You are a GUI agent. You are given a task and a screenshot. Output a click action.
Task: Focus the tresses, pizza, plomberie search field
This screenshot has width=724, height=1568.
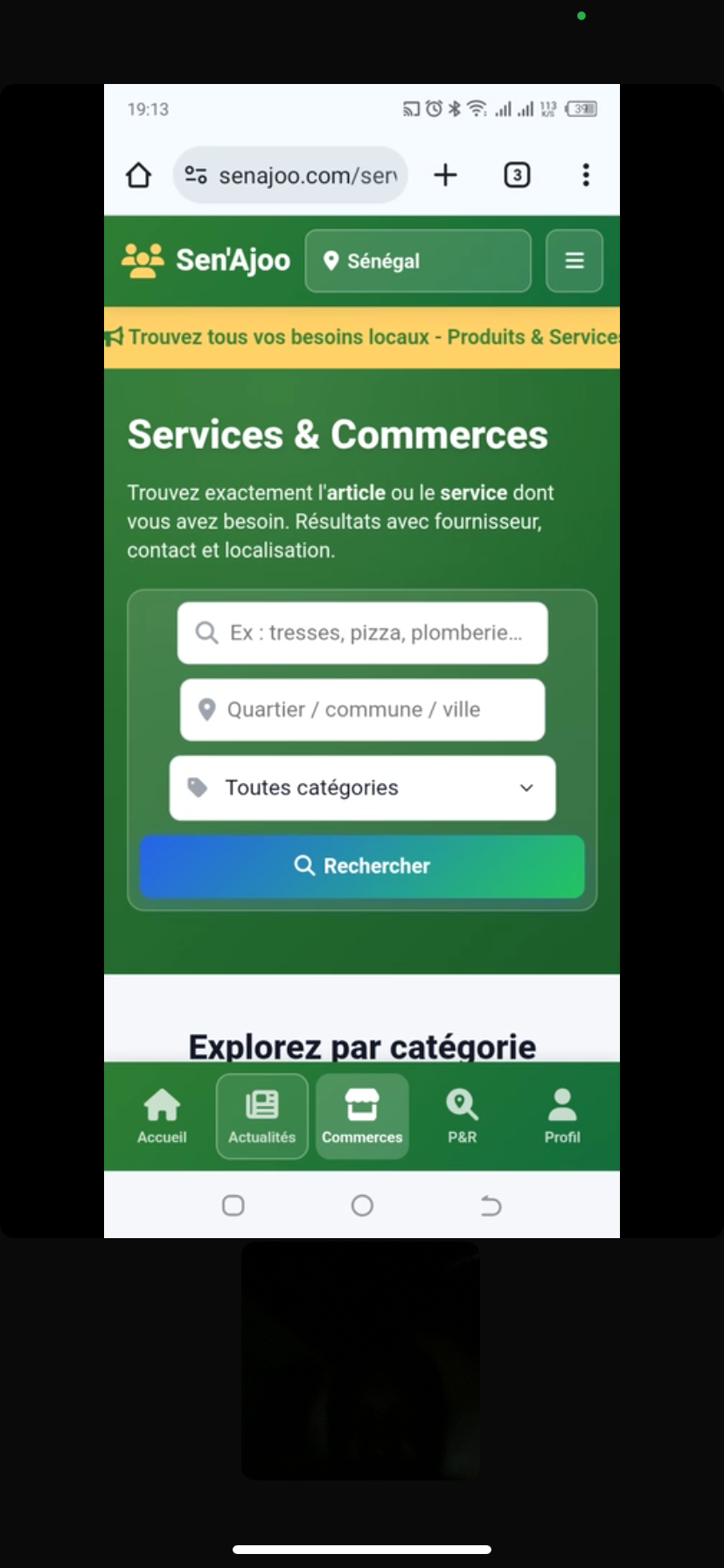click(363, 633)
